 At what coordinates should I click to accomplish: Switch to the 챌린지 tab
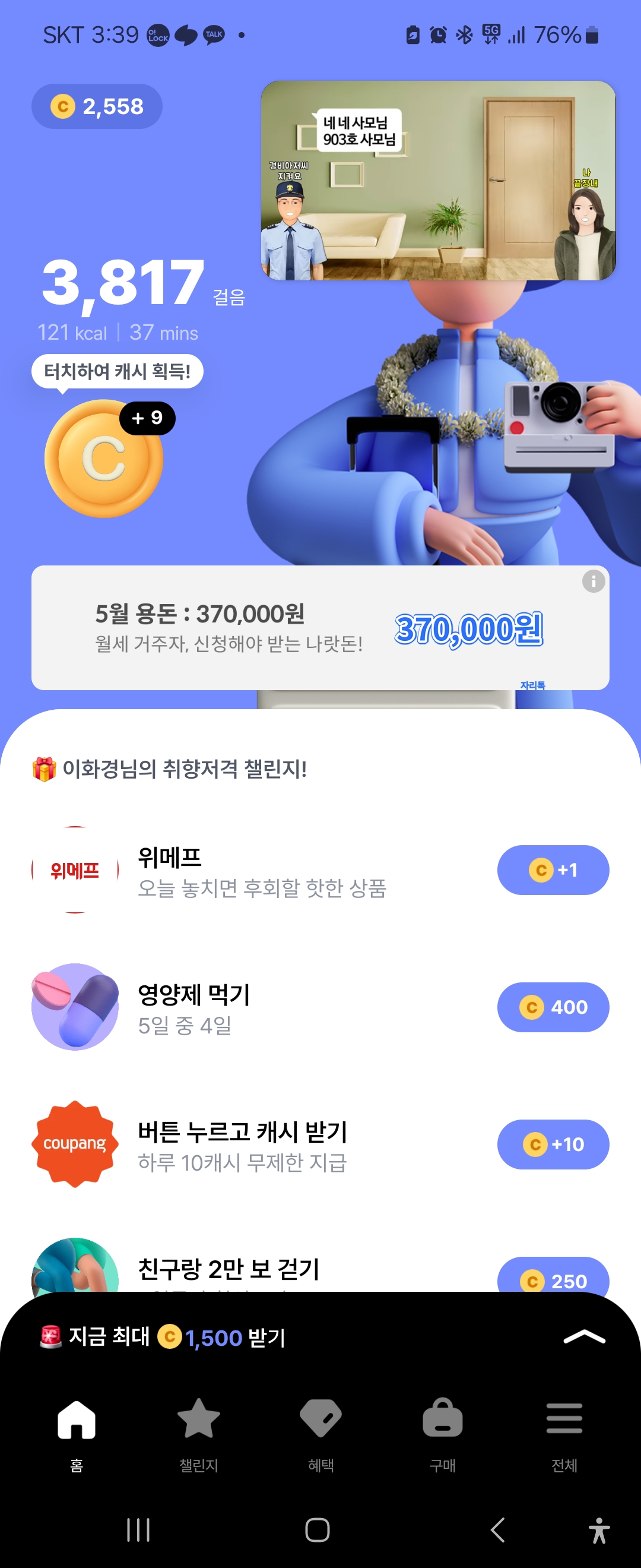(198, 1433)
